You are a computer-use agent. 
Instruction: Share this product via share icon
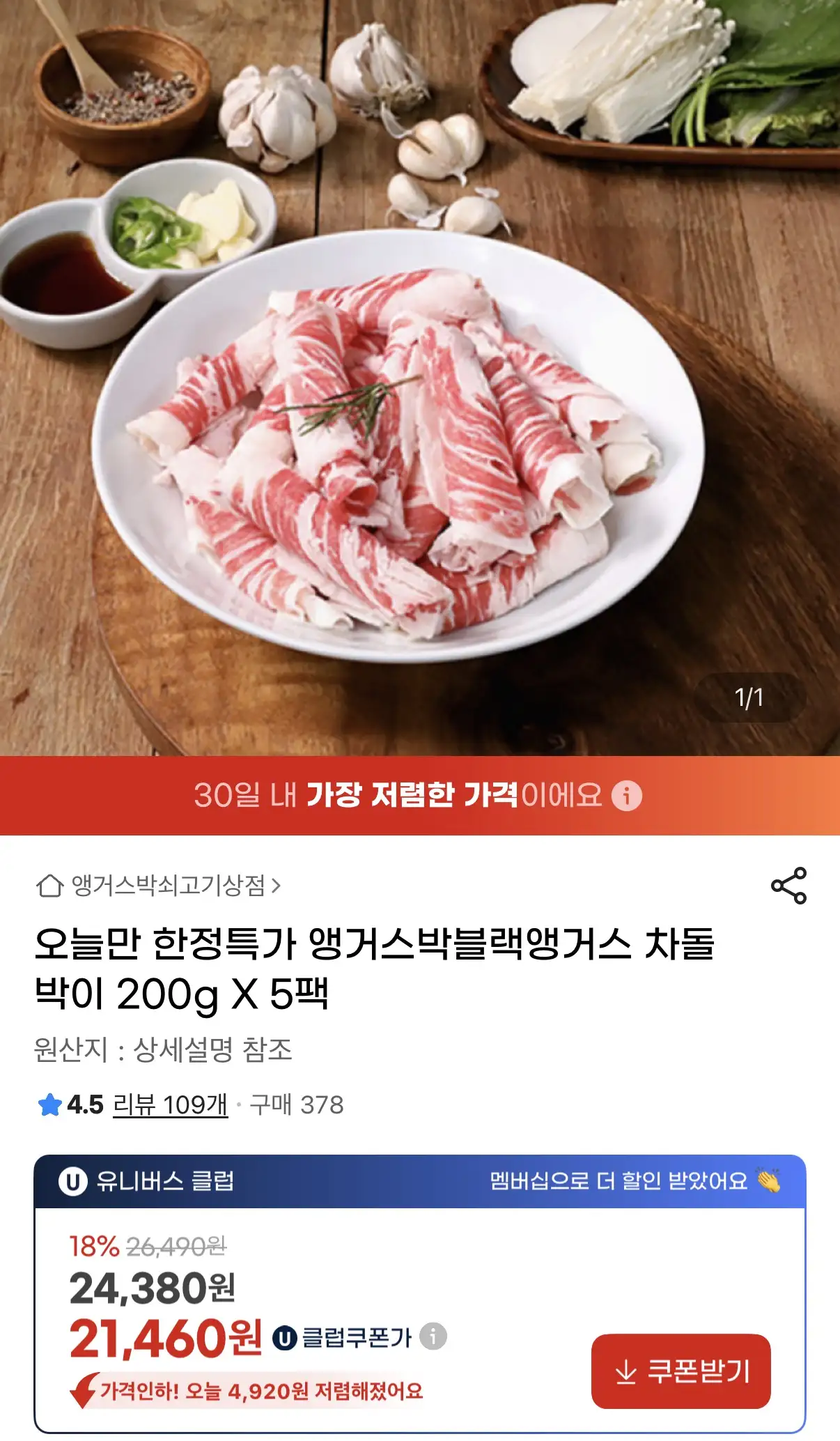(788, 886)
